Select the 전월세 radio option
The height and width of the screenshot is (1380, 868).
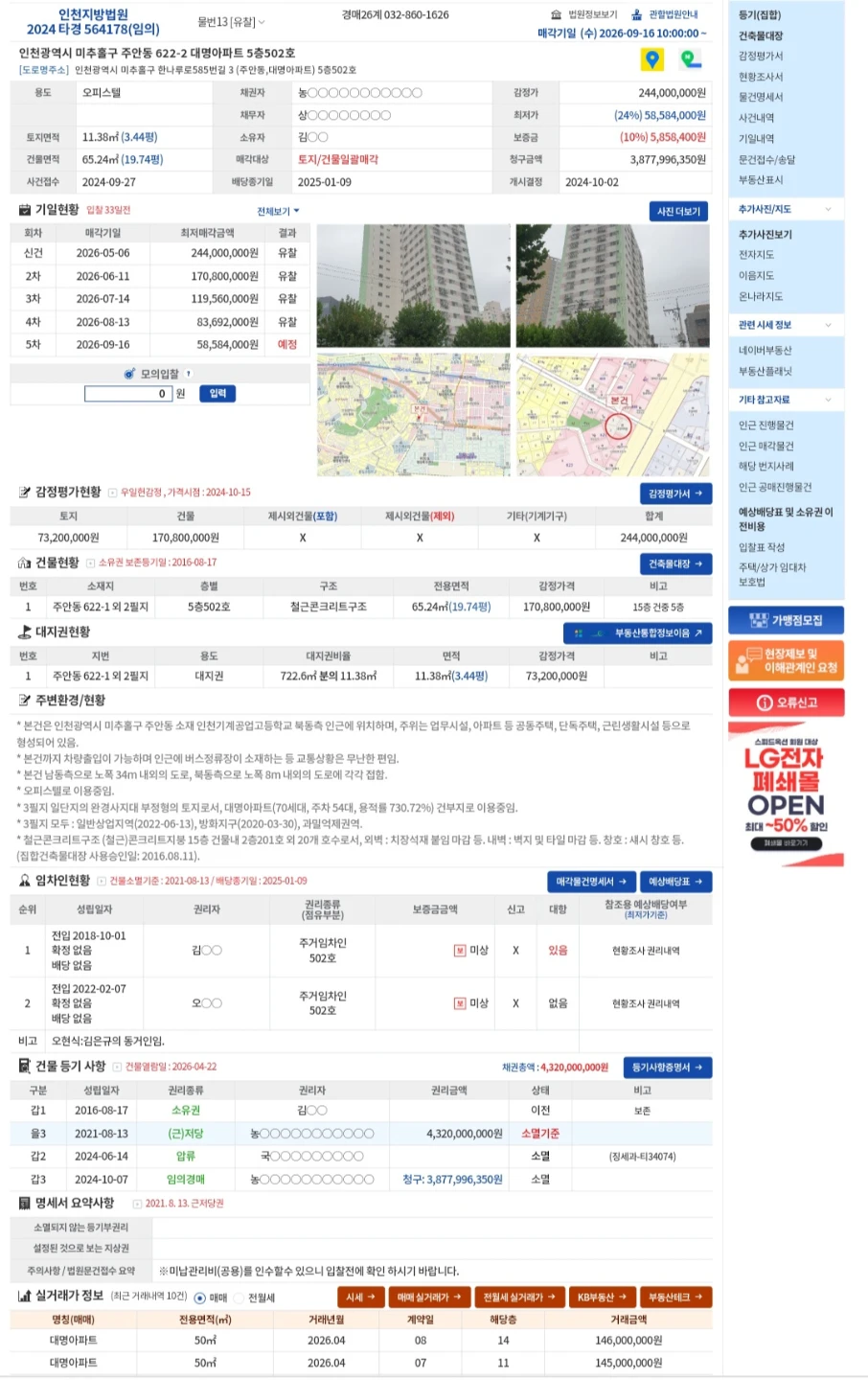(x=254, y=1298)
